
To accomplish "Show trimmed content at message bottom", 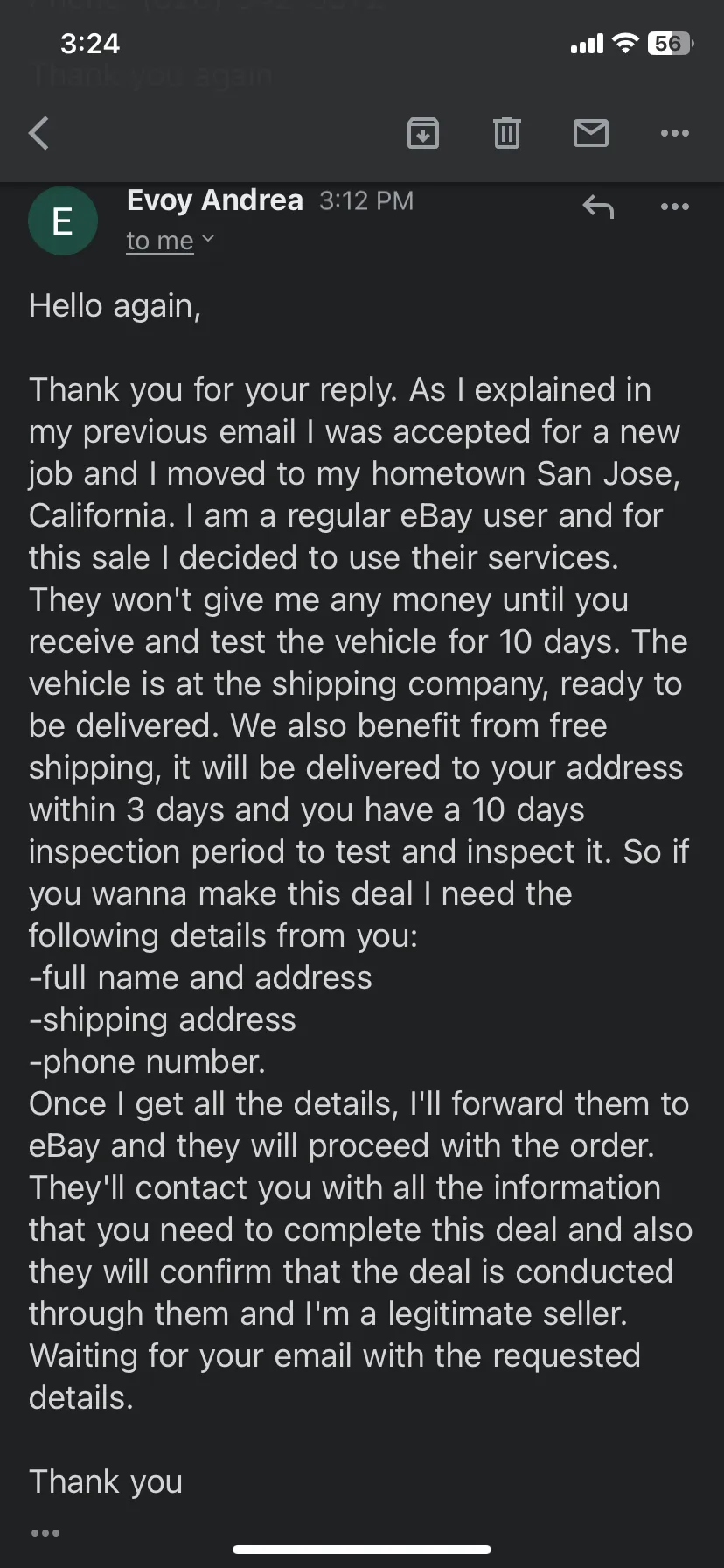I will (x=45, y=1532).
